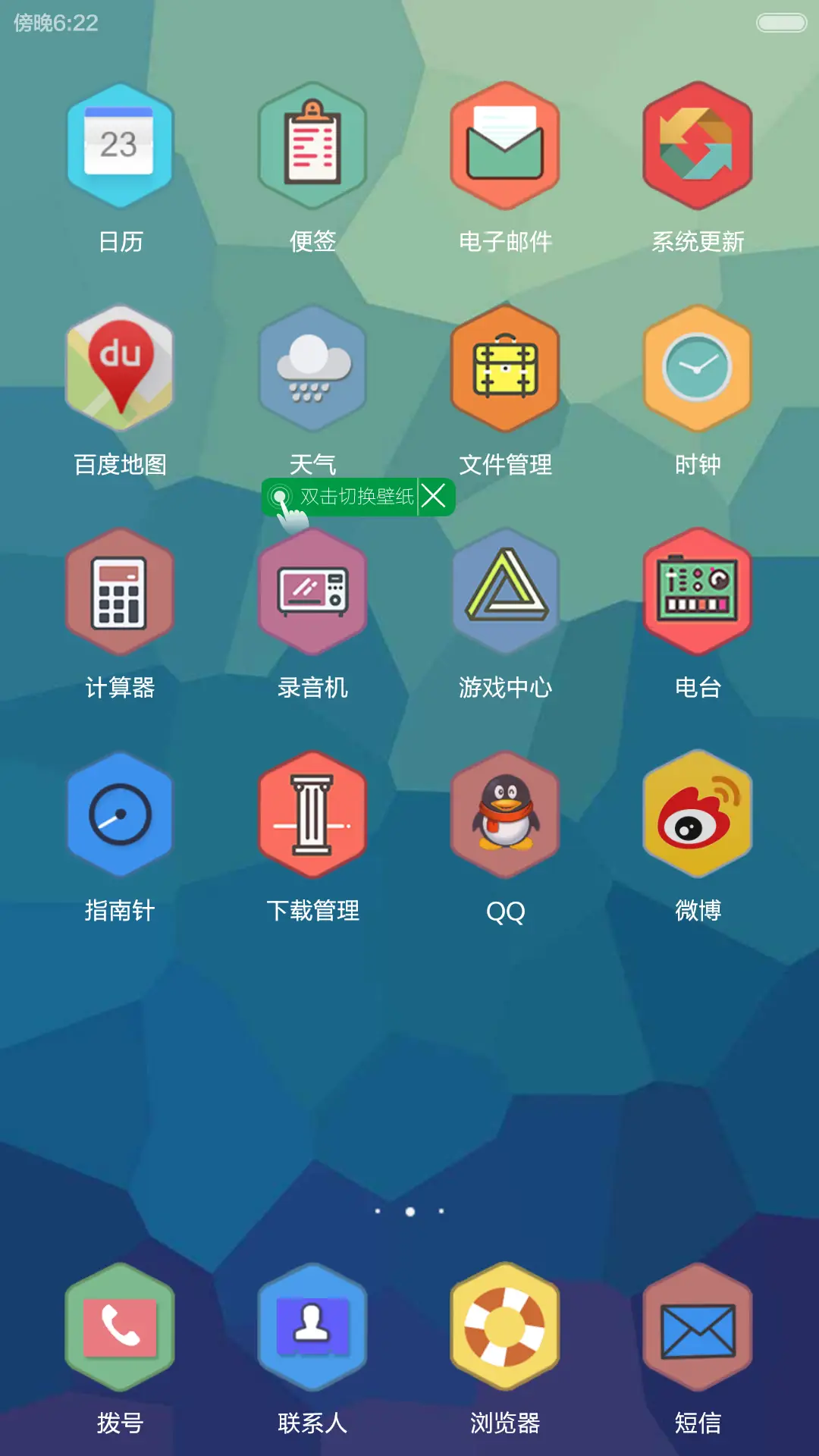Open Baidu Maps

[x=121, y=369]
